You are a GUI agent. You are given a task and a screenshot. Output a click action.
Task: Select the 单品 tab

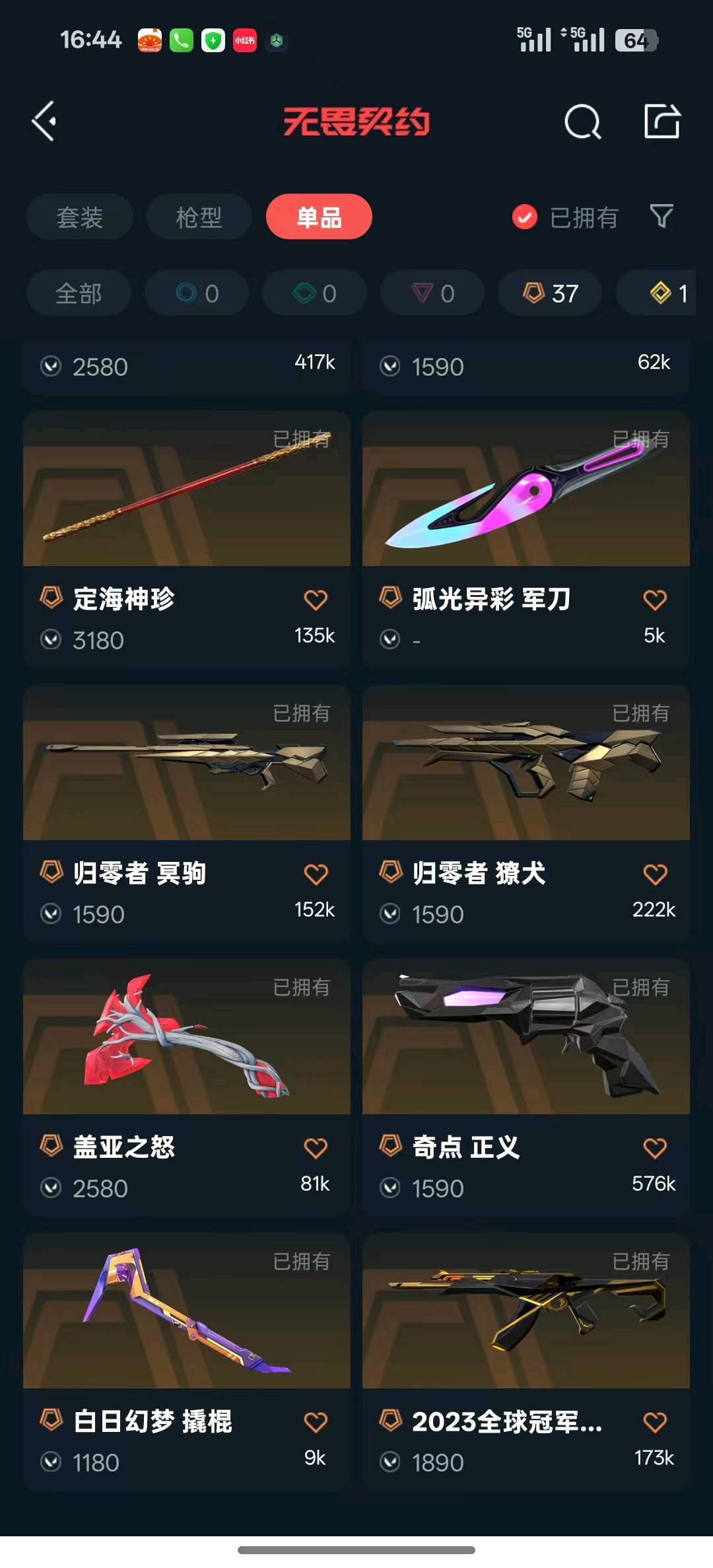coord(319,217)
